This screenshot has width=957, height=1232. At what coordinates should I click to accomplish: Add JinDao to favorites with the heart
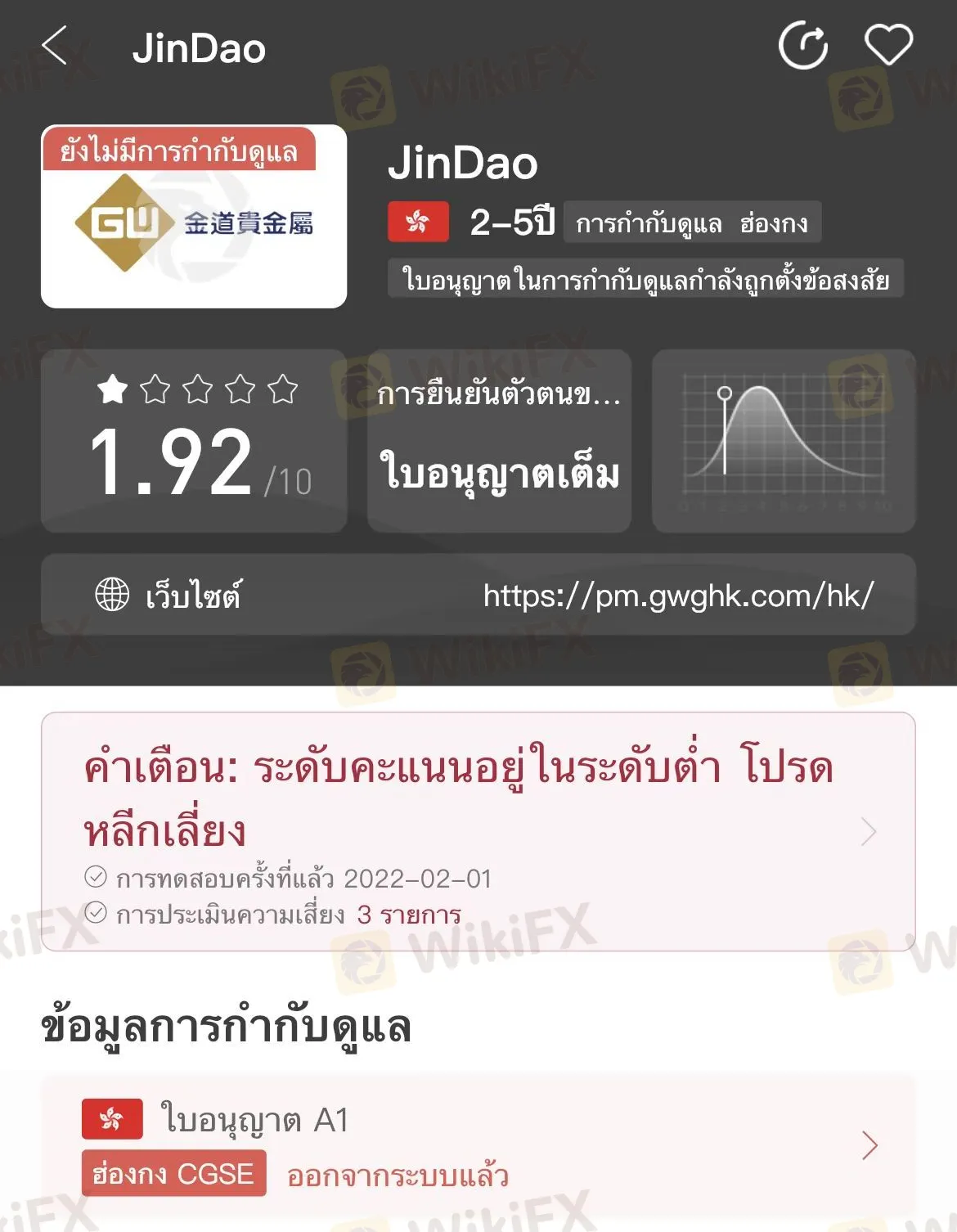coord(888,45)
